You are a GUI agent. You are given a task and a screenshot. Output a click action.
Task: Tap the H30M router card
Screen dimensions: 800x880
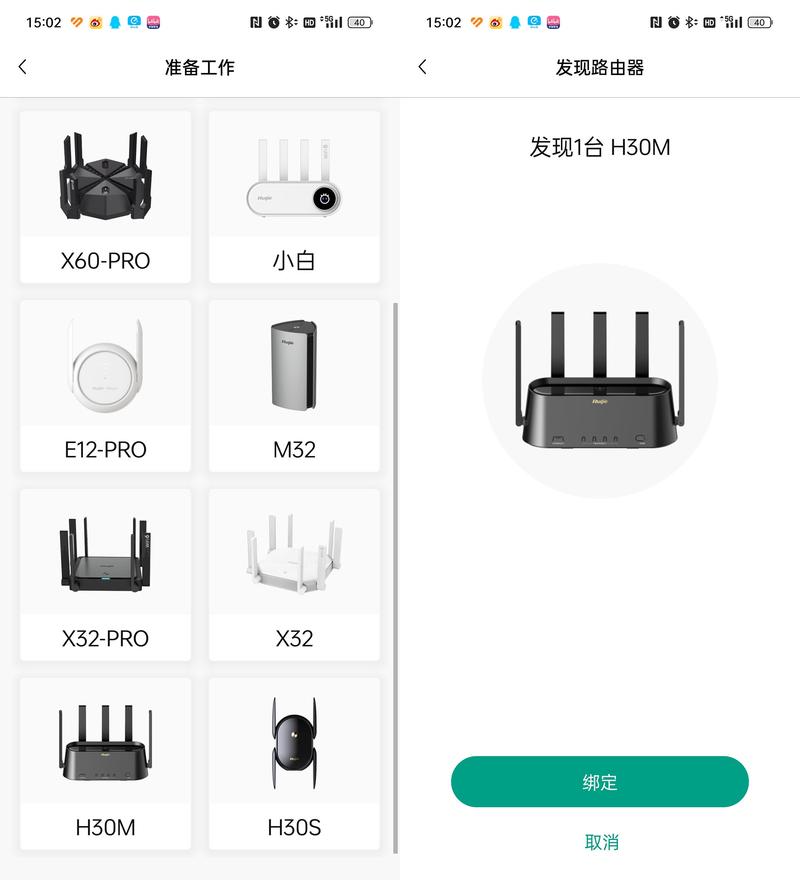pos(105,764)
